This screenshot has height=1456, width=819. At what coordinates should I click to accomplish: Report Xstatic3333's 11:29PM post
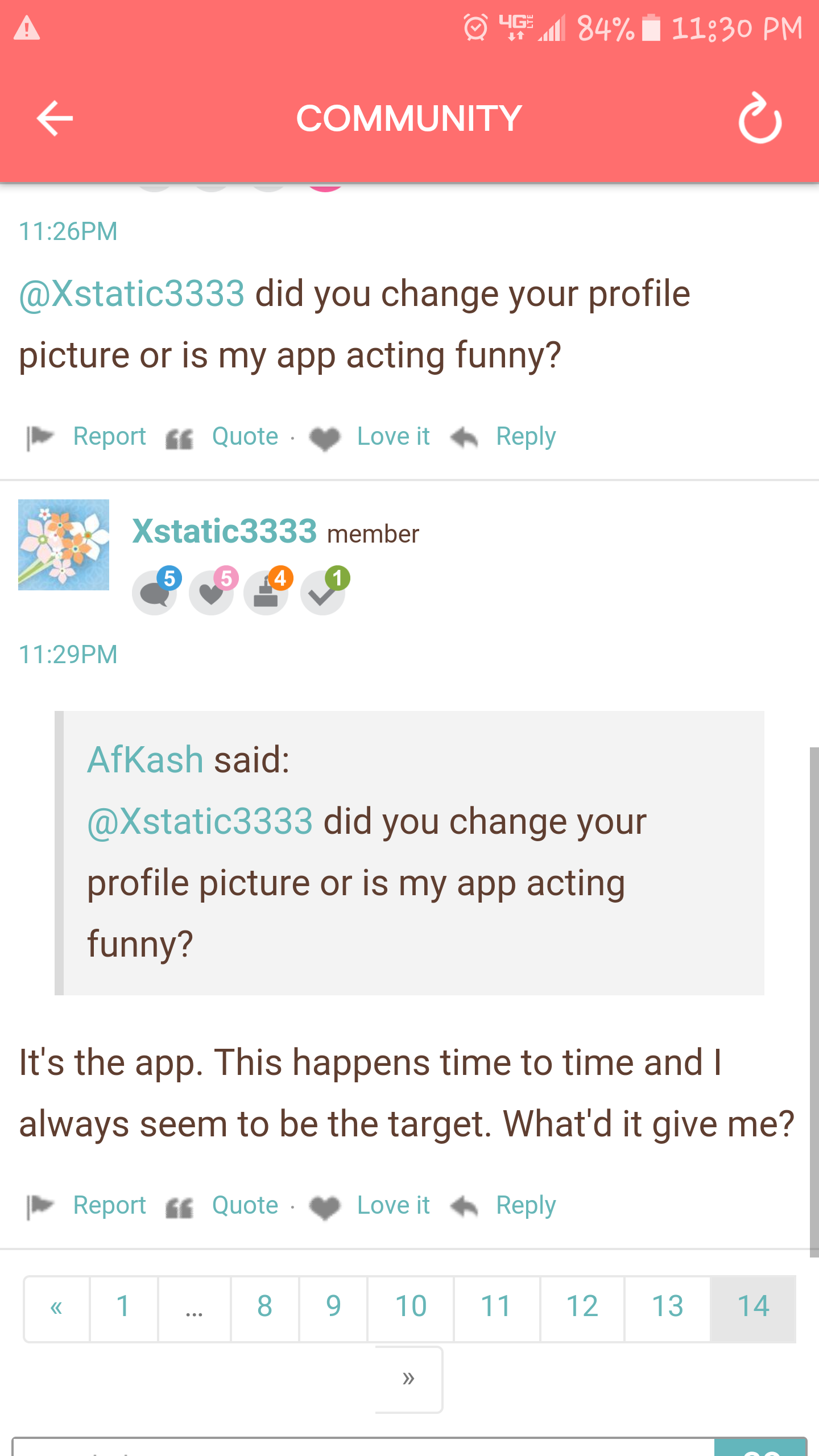(109, 1206)
